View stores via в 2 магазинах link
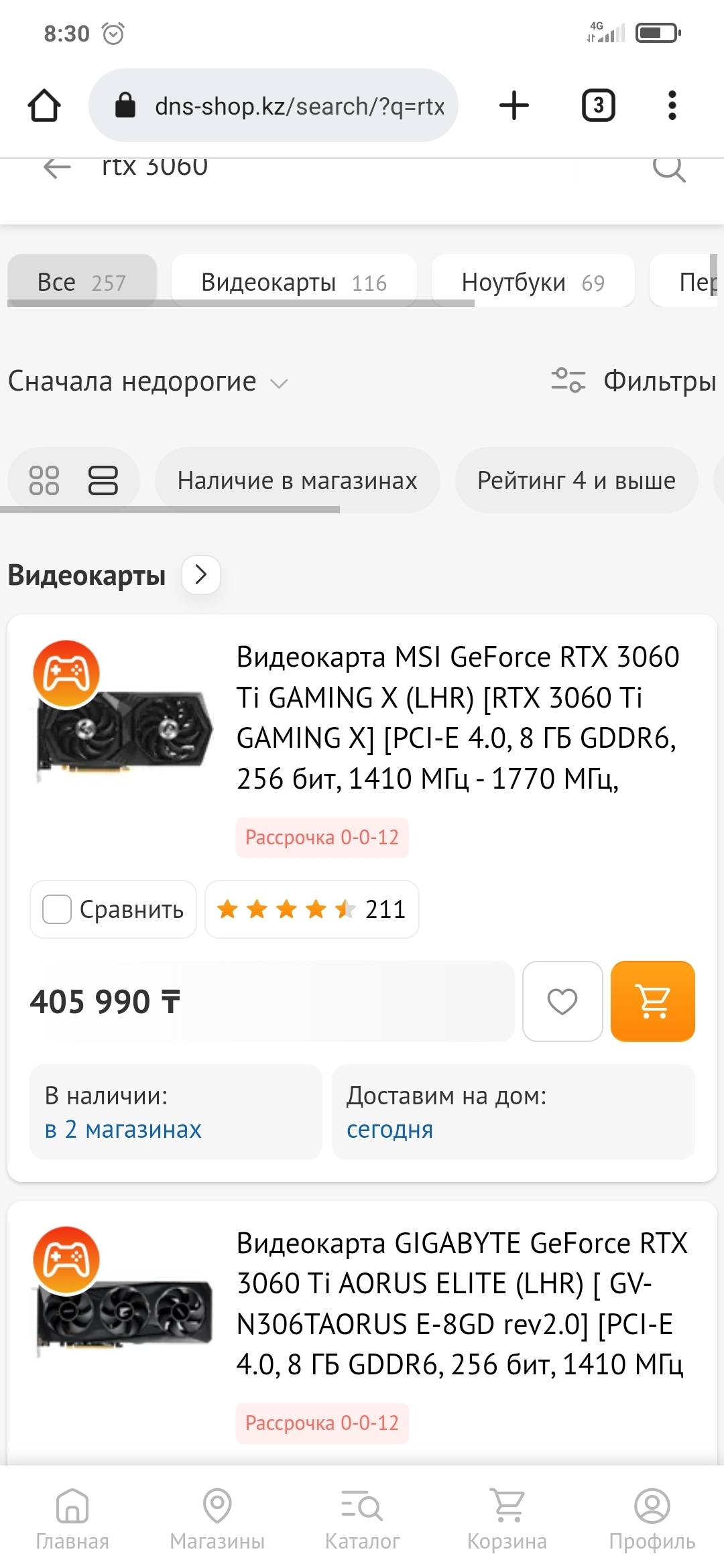The height and width of the screenshot is (1568, 724). [123, 1130]
